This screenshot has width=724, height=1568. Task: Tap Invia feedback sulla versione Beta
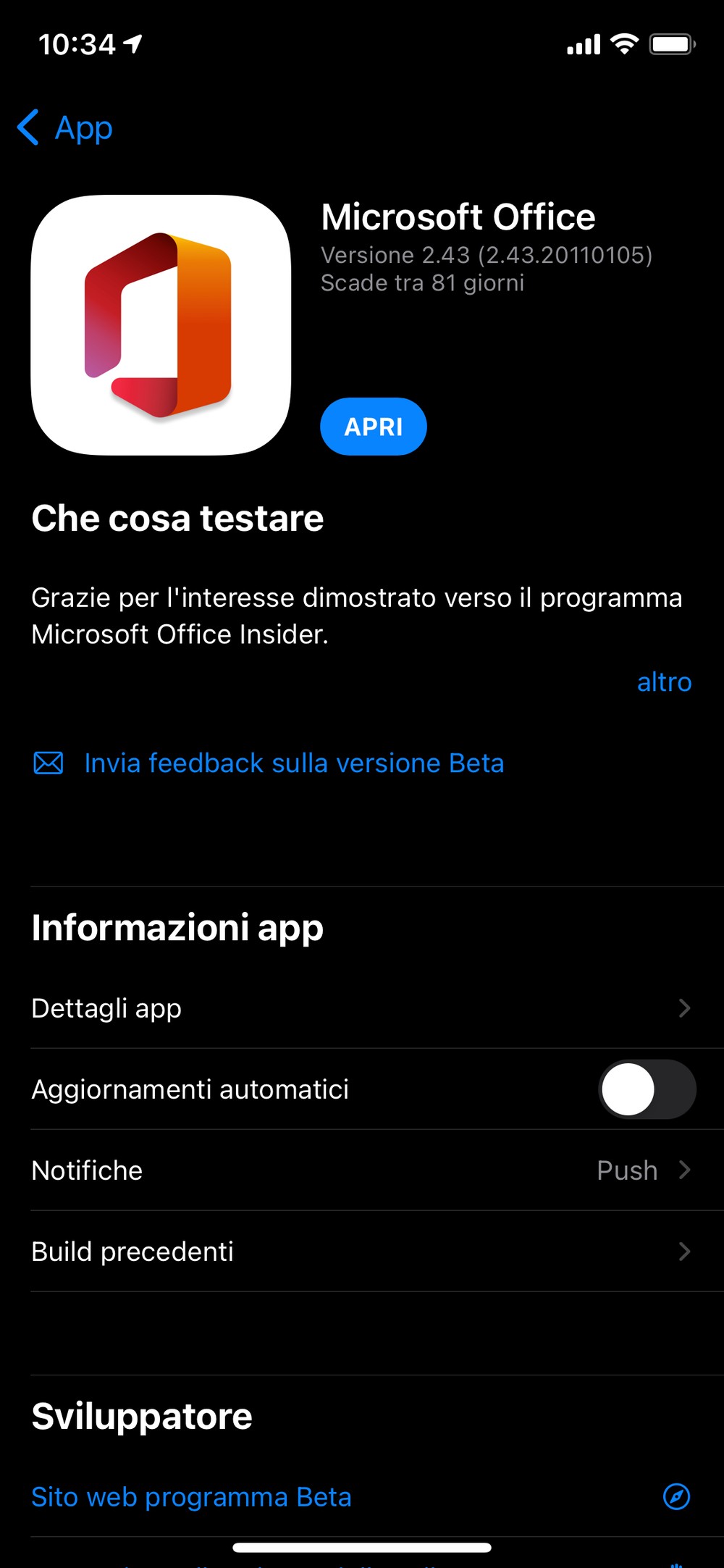tap(269, 763)
